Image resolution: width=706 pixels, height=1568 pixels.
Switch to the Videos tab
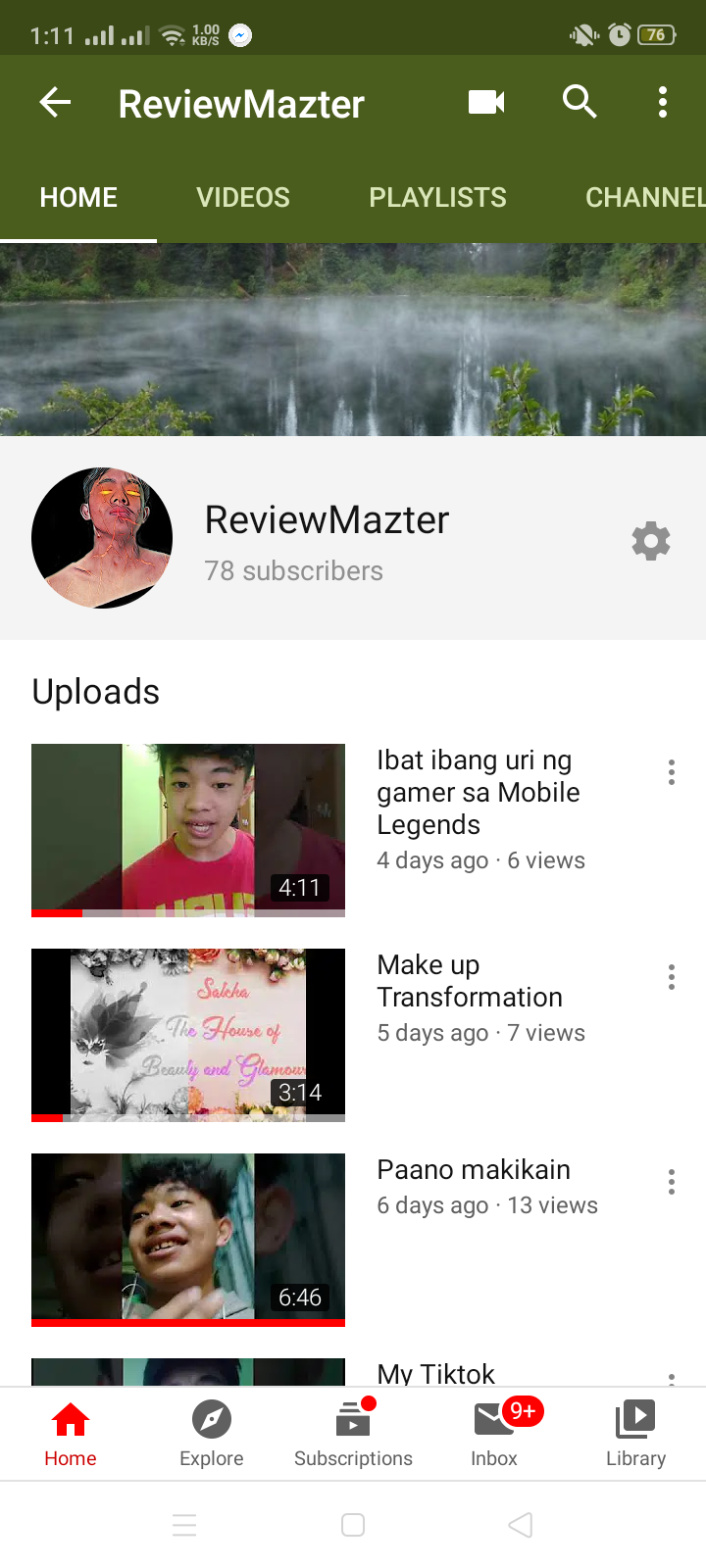[x=243, y=197]
